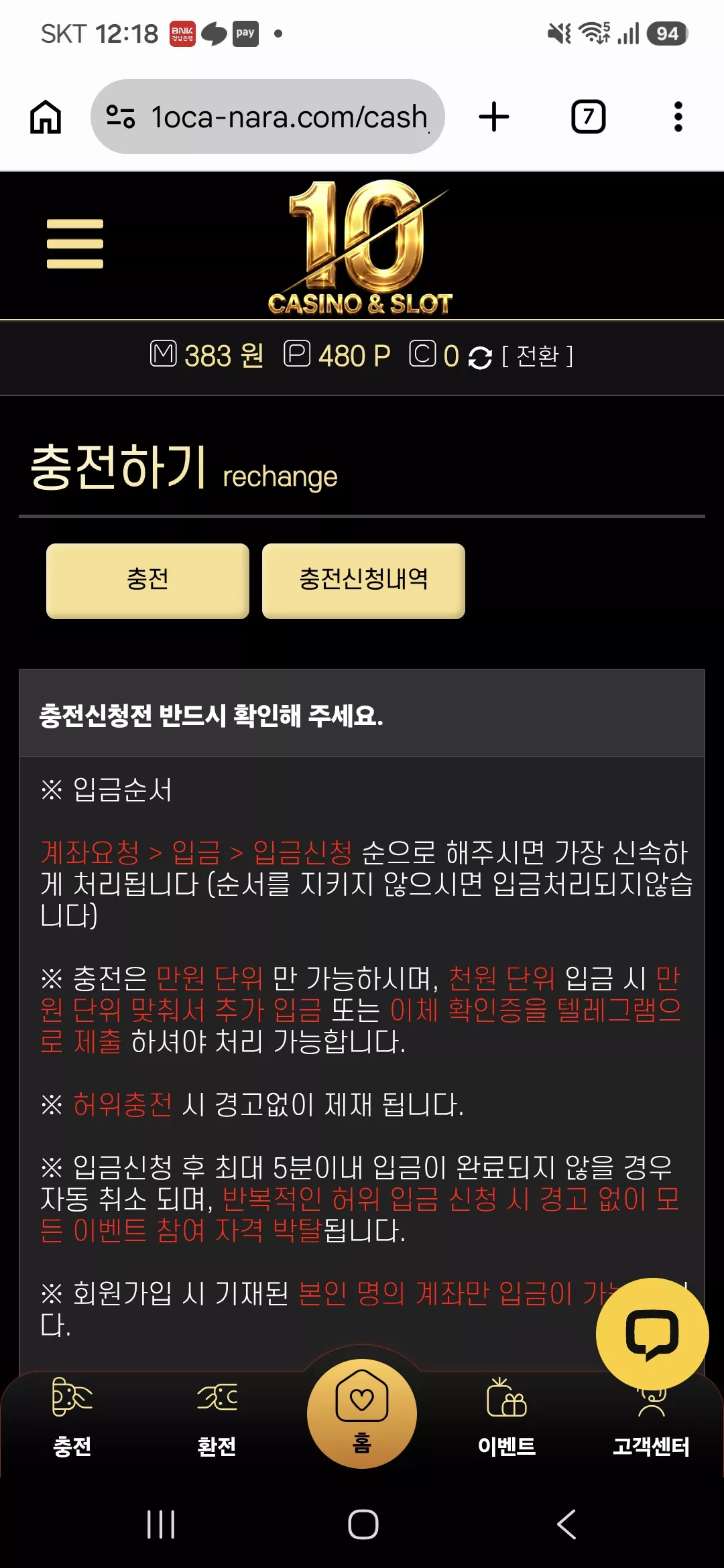Open the floating chat bubble
This screenshot has width=724, height=1568.
pos(652,1334)
